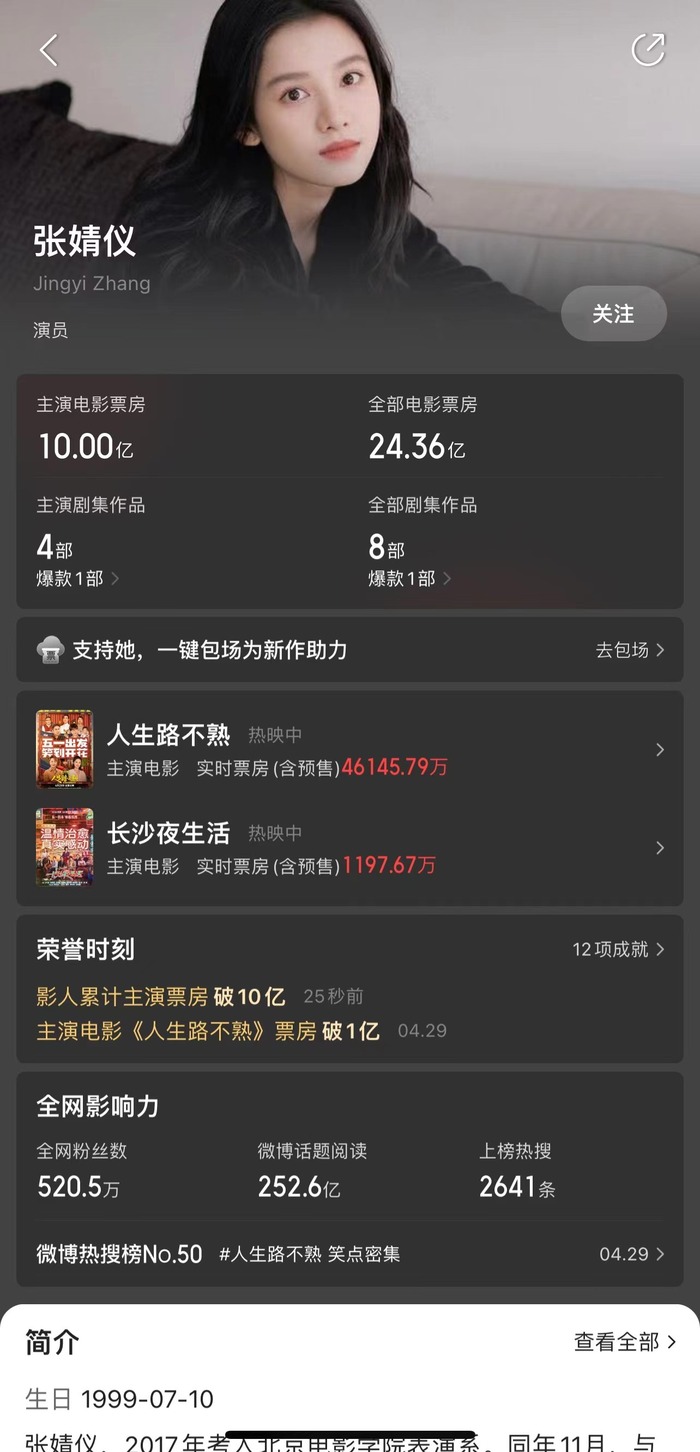
Task: Tap 去包场 to book a screening
Action: point(629,650)
